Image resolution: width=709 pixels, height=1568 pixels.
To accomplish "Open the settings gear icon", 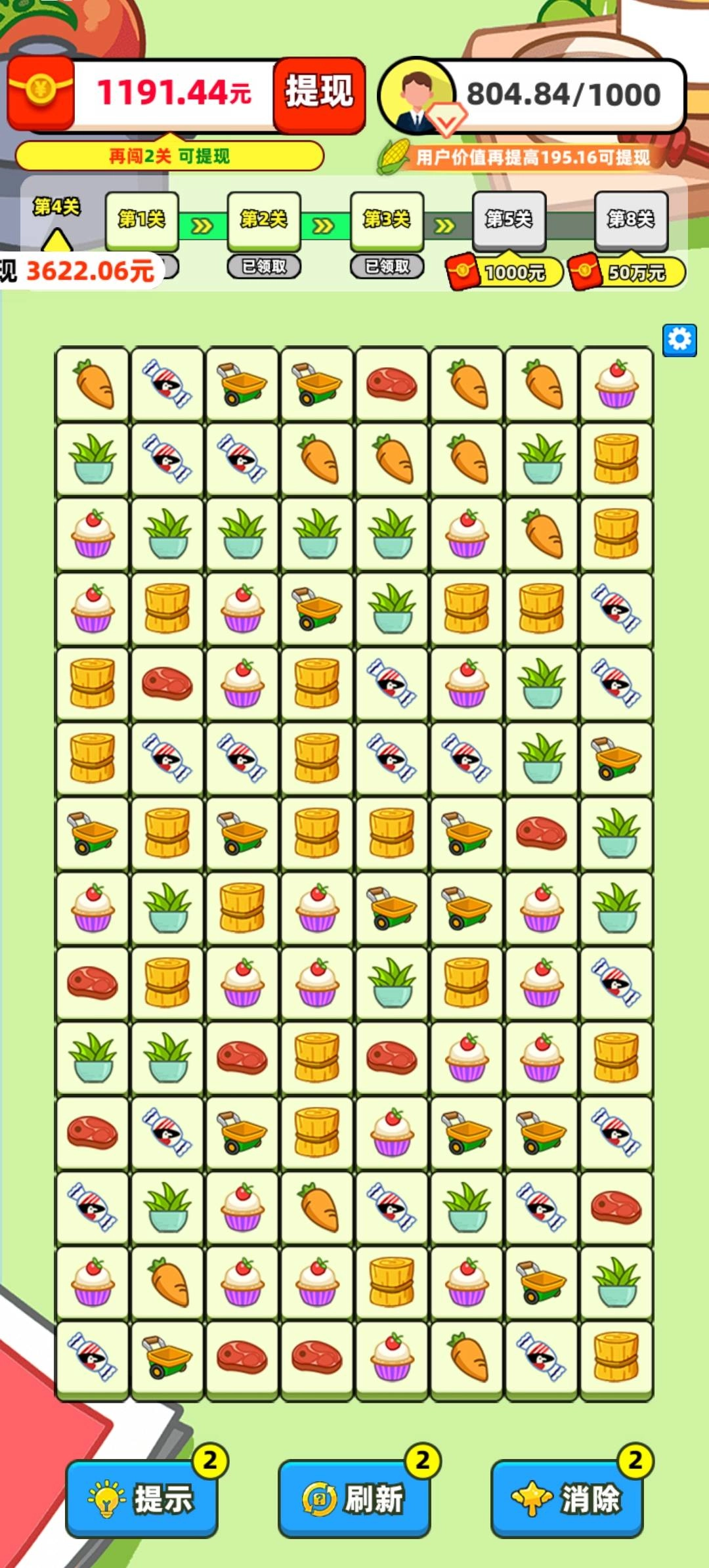I will 679,339.
